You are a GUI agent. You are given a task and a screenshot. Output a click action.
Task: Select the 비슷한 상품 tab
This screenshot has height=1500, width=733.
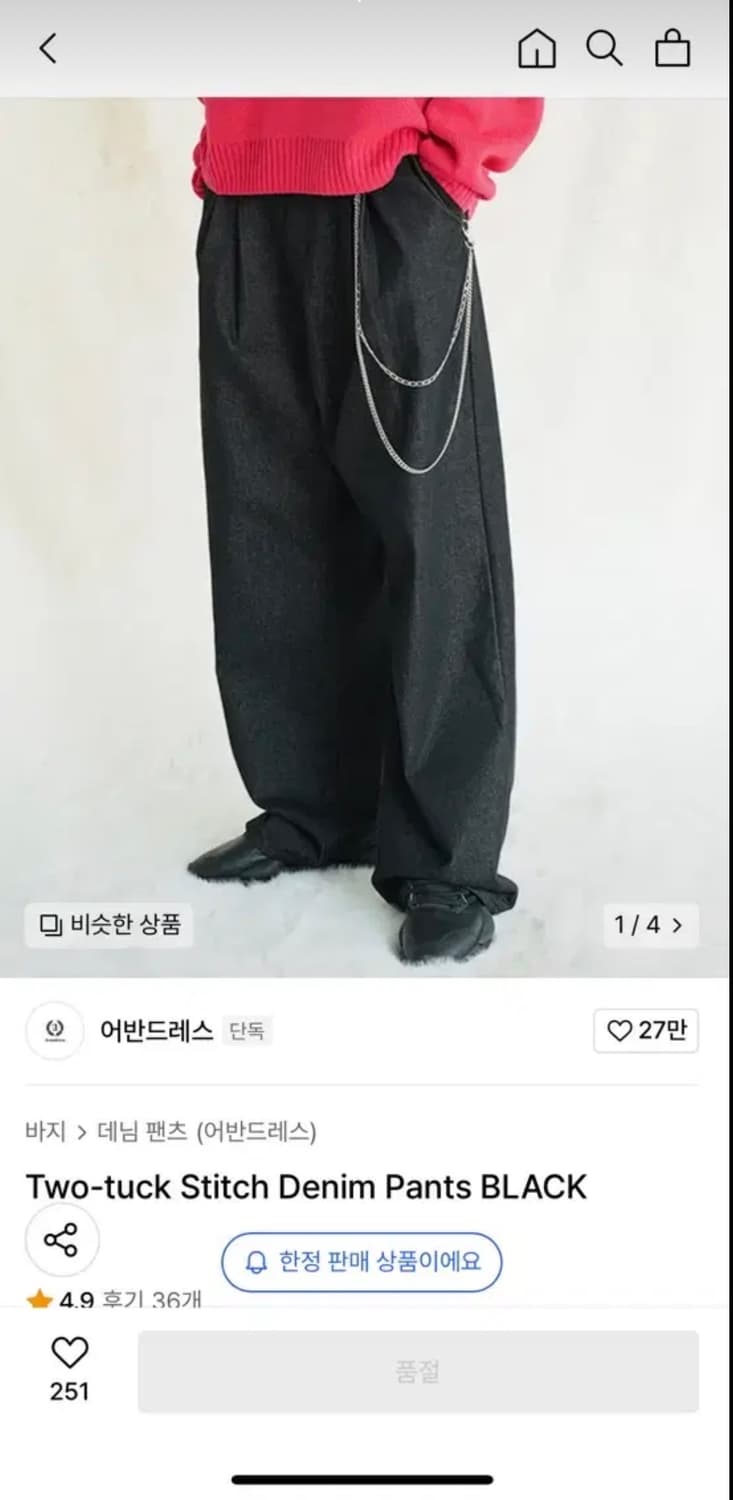tap(108, 926)
